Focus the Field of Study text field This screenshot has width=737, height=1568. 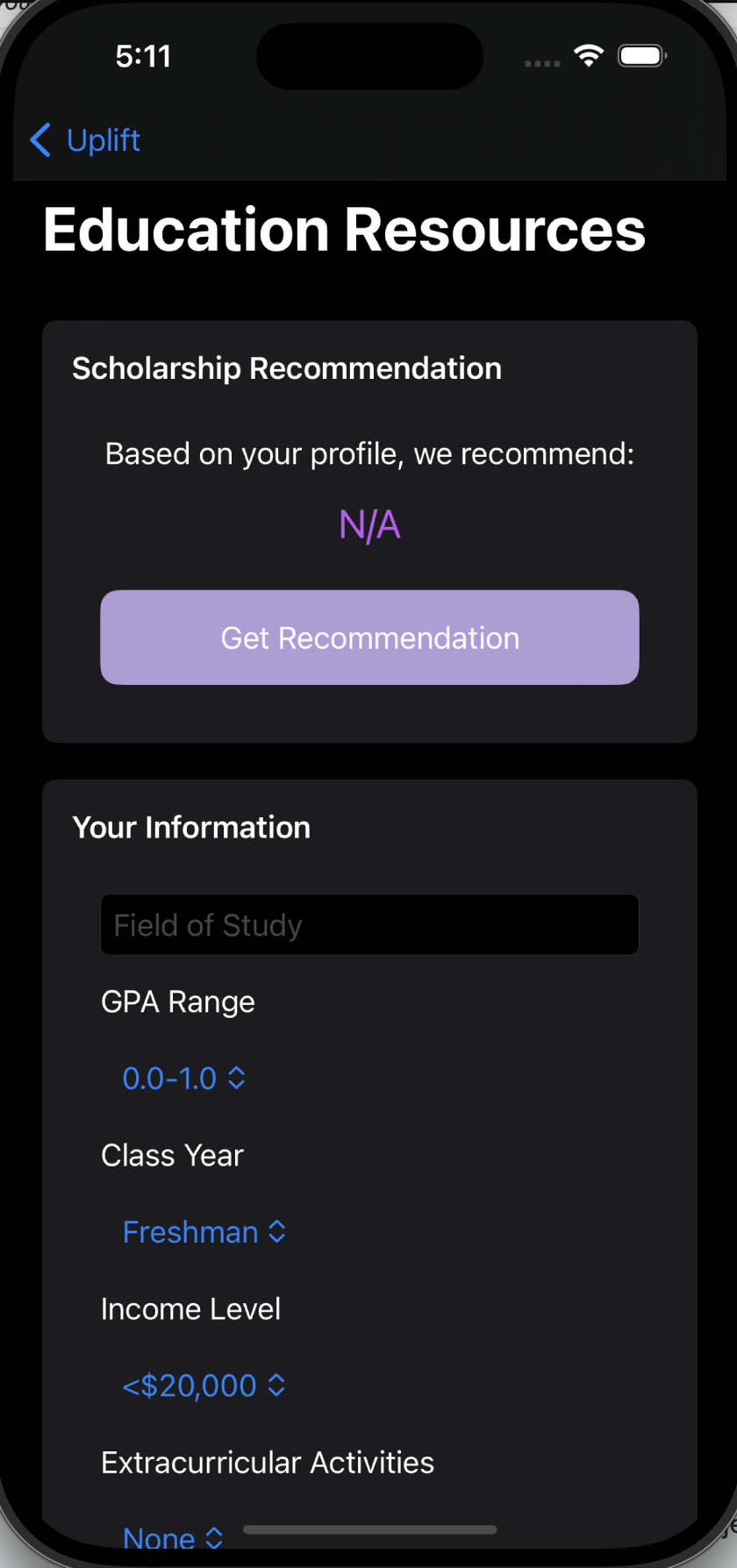click(369, 924)
